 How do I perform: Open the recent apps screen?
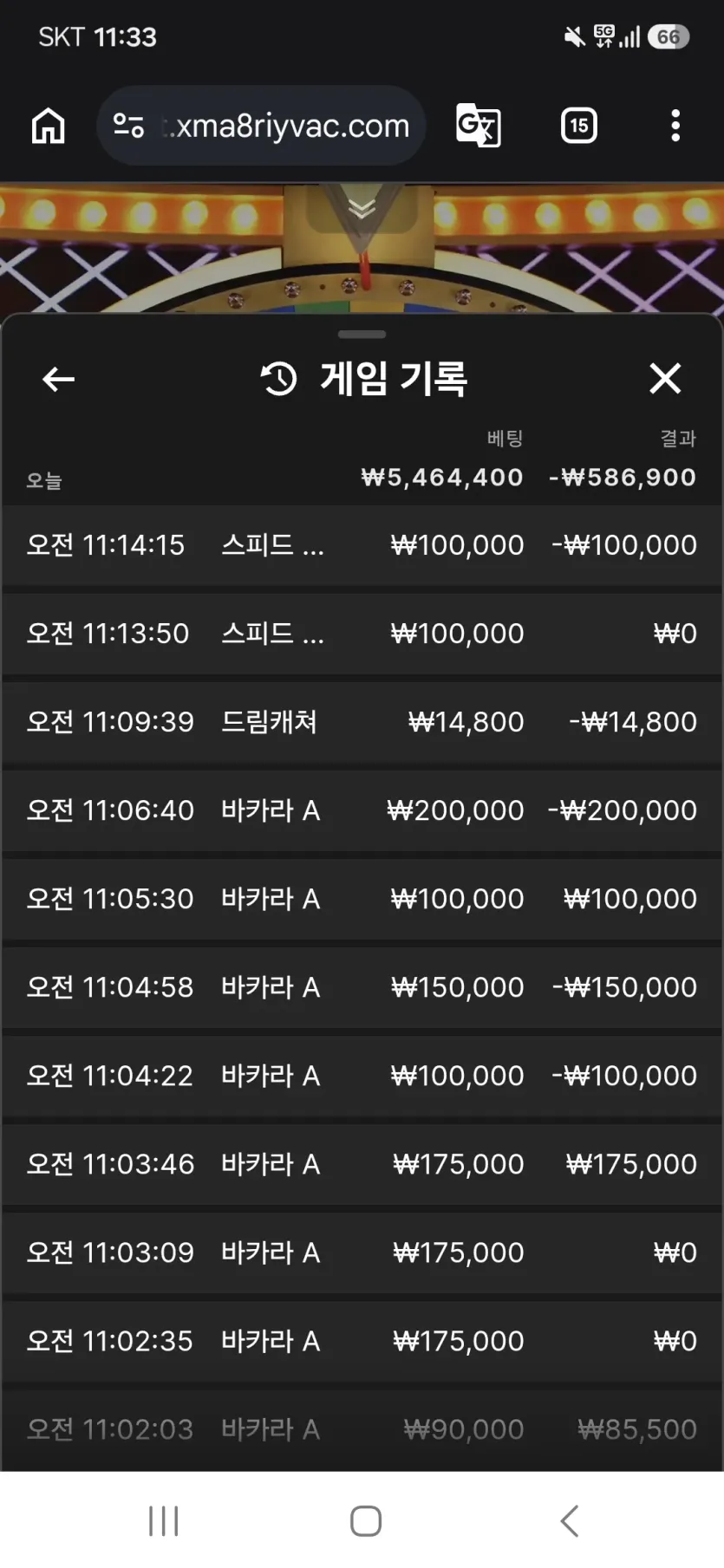(x=163, y=1520)
